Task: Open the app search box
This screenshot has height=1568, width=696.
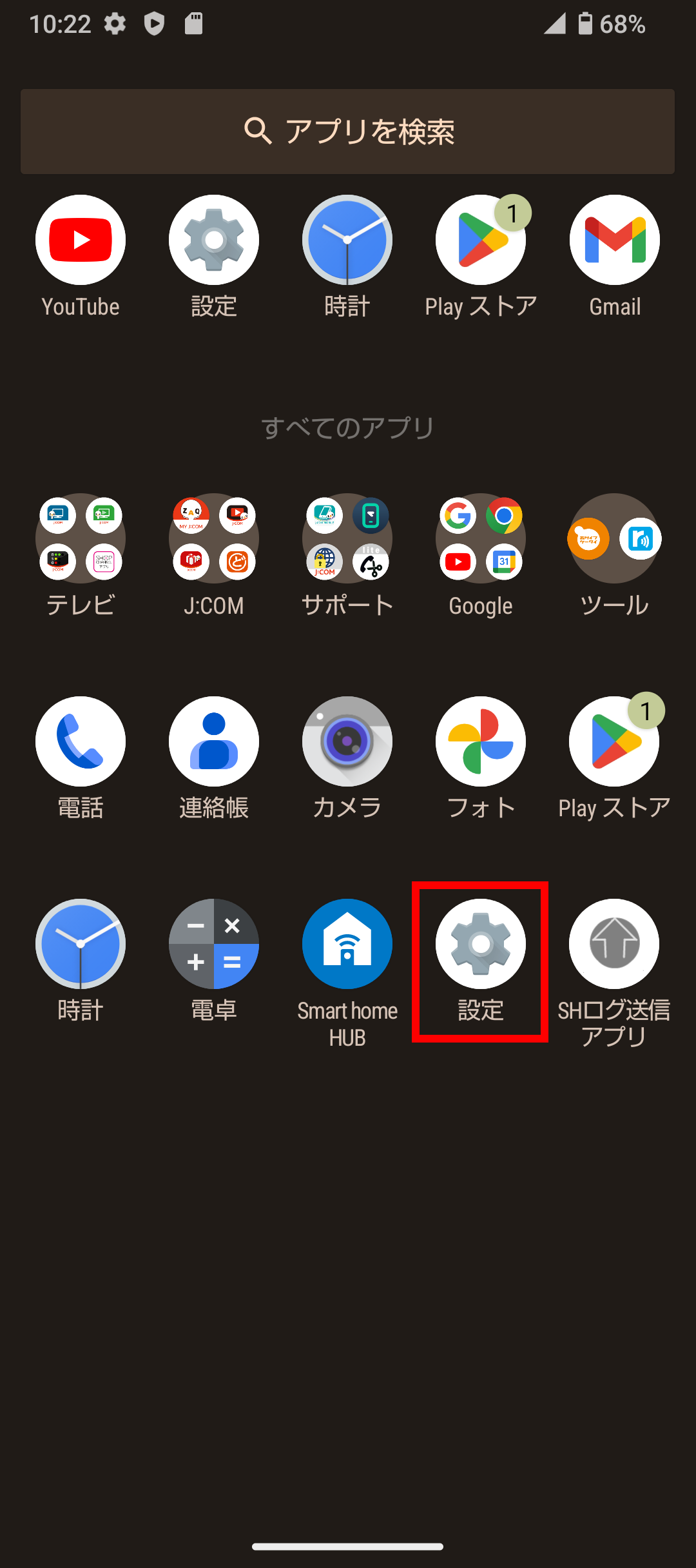Action: [x=348, y=132]
